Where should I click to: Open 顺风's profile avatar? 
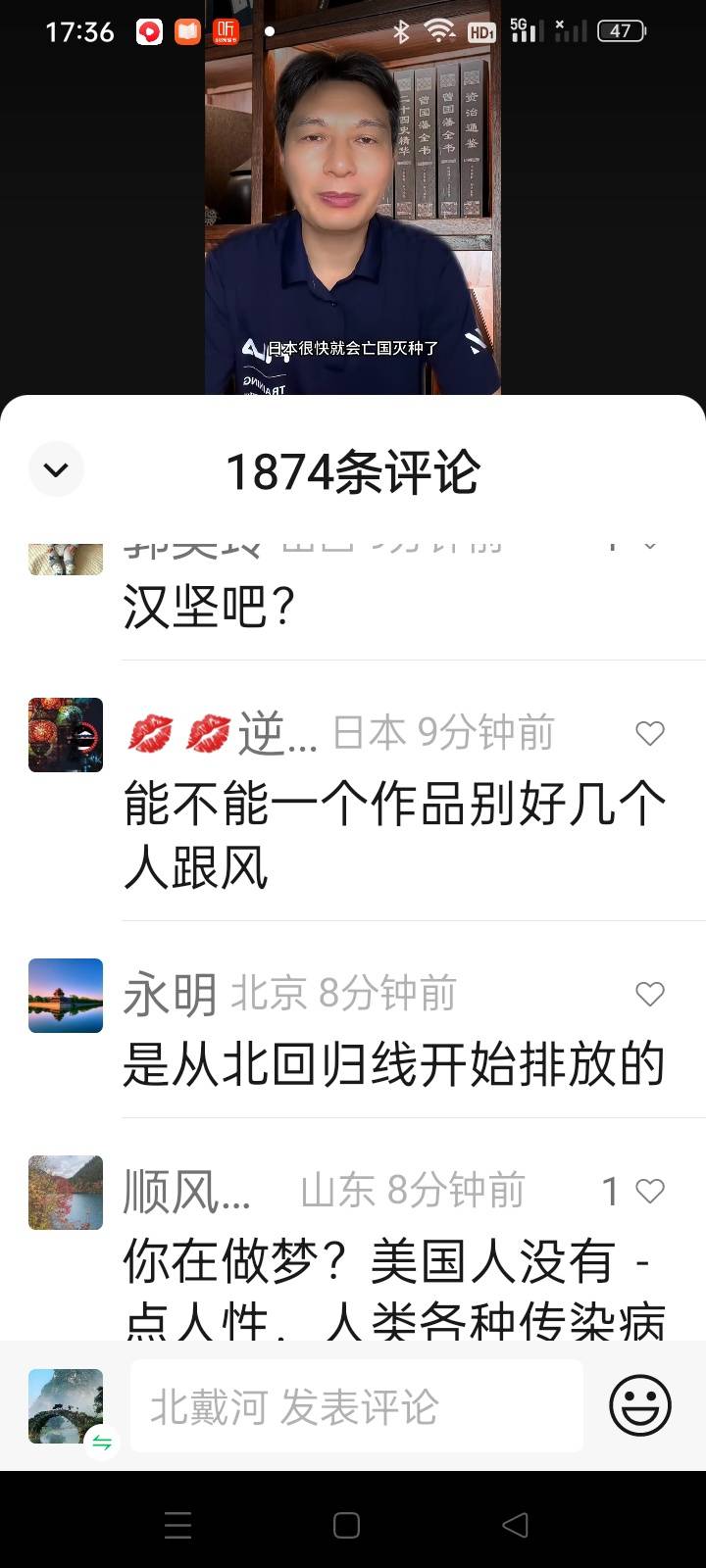66,1193
